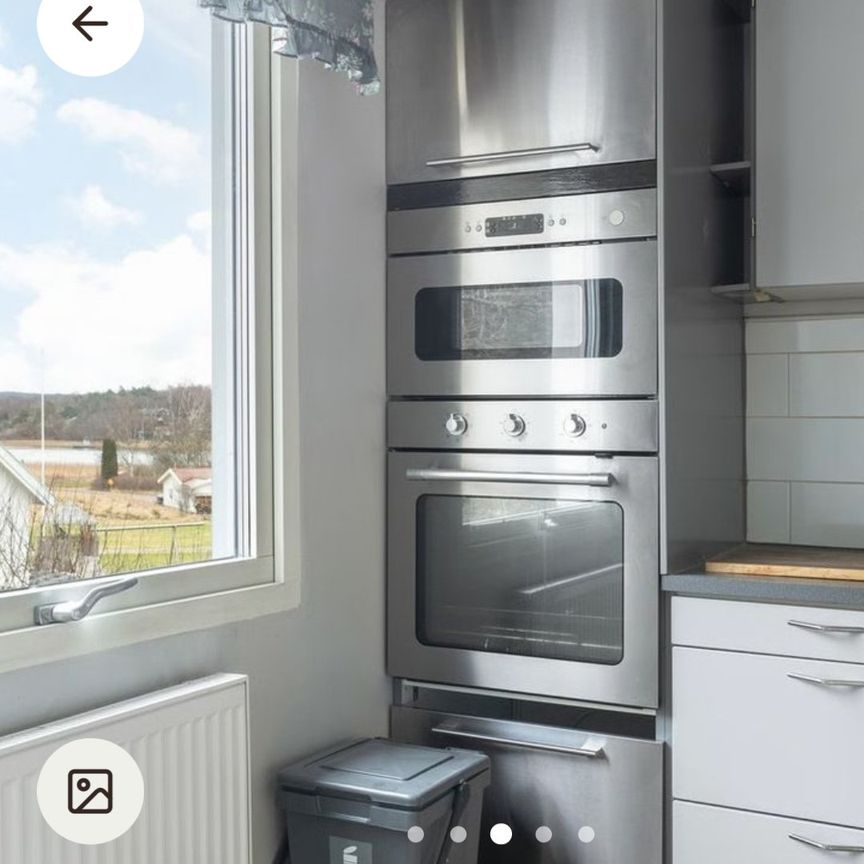Jump to the first photo indicator dot
This screenshot has width=864, height=864.
click(416, 834)
